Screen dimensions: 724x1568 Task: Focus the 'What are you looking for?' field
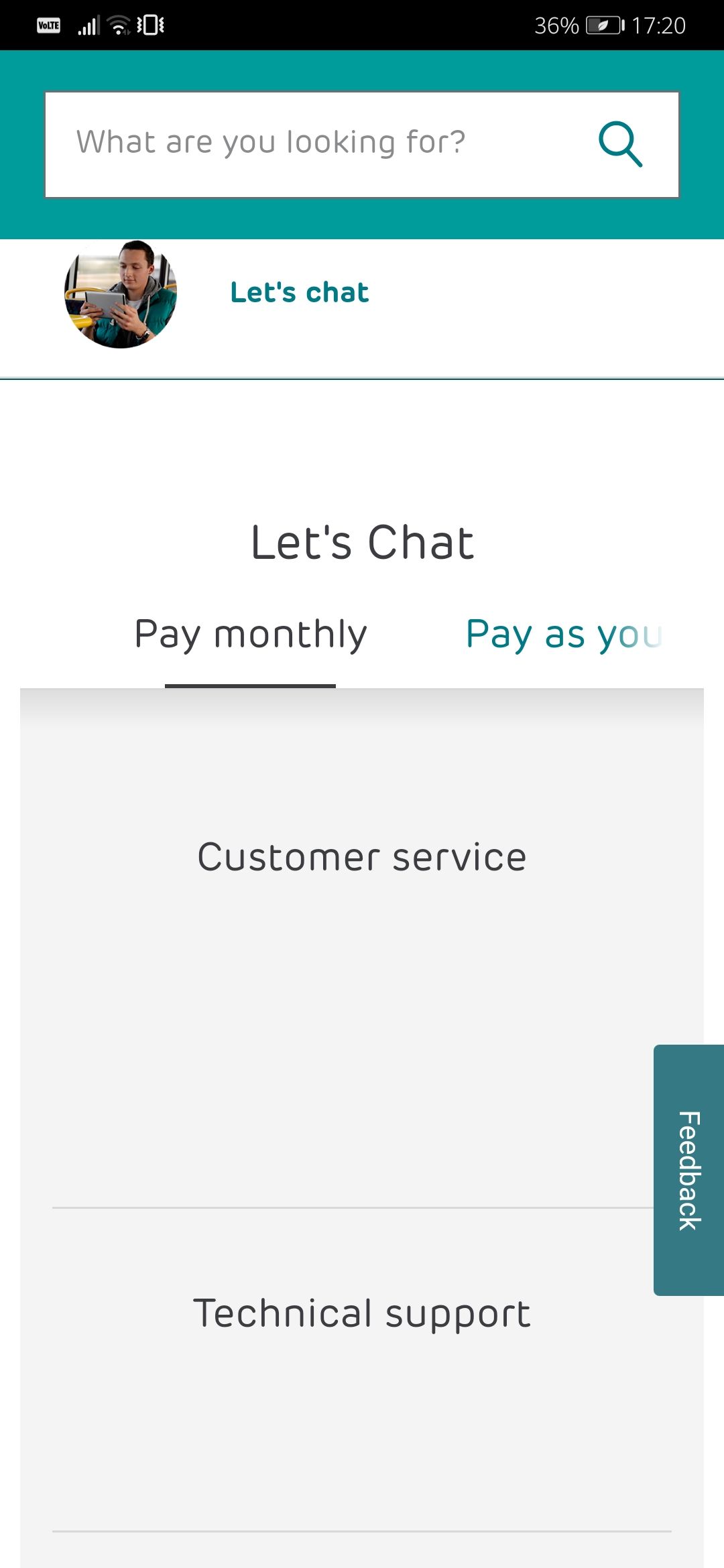coord(302,143)
